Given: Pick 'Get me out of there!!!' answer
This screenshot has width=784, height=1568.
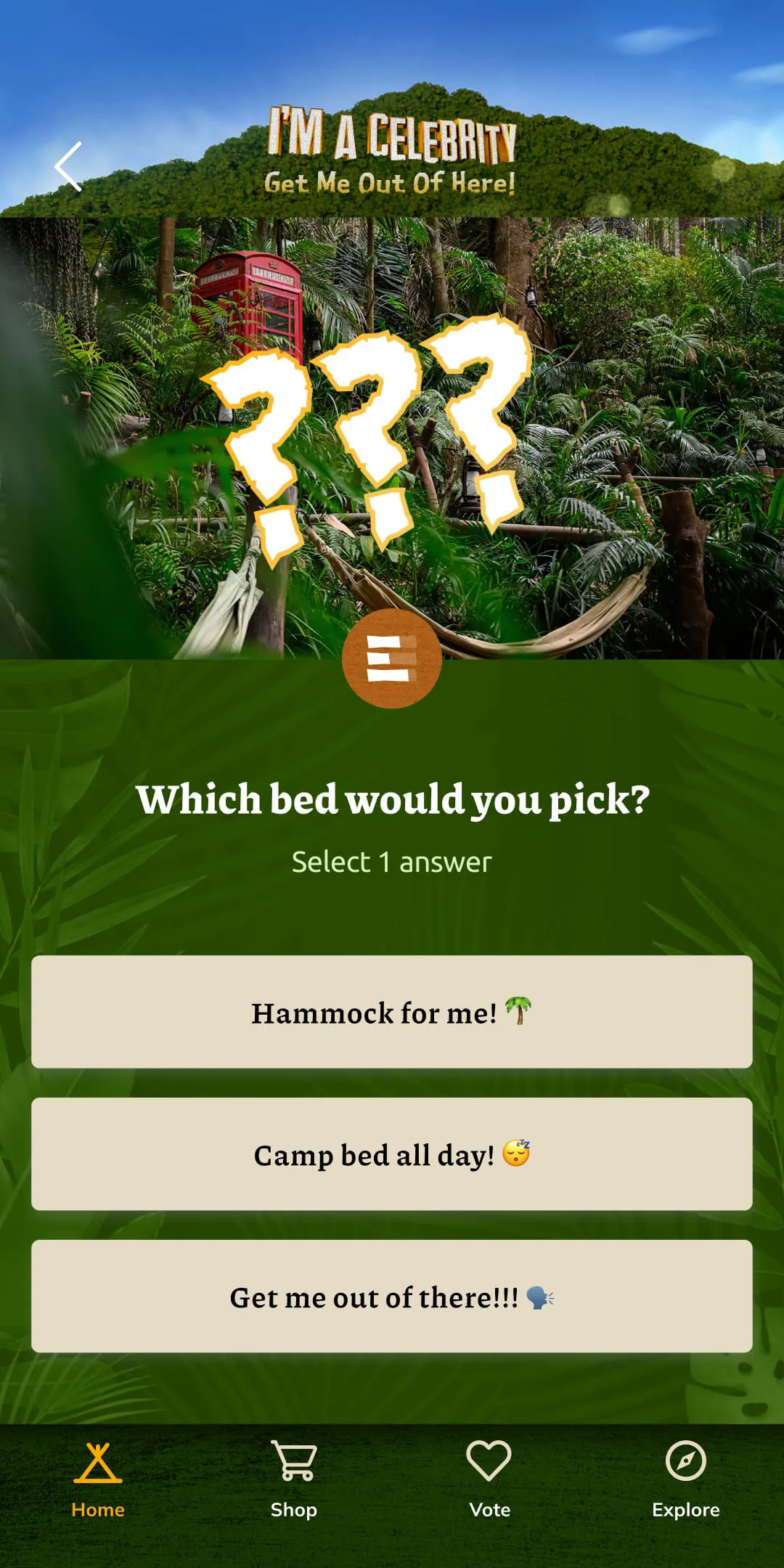Looking at the screenshot, I should [x=392, y=1299].
